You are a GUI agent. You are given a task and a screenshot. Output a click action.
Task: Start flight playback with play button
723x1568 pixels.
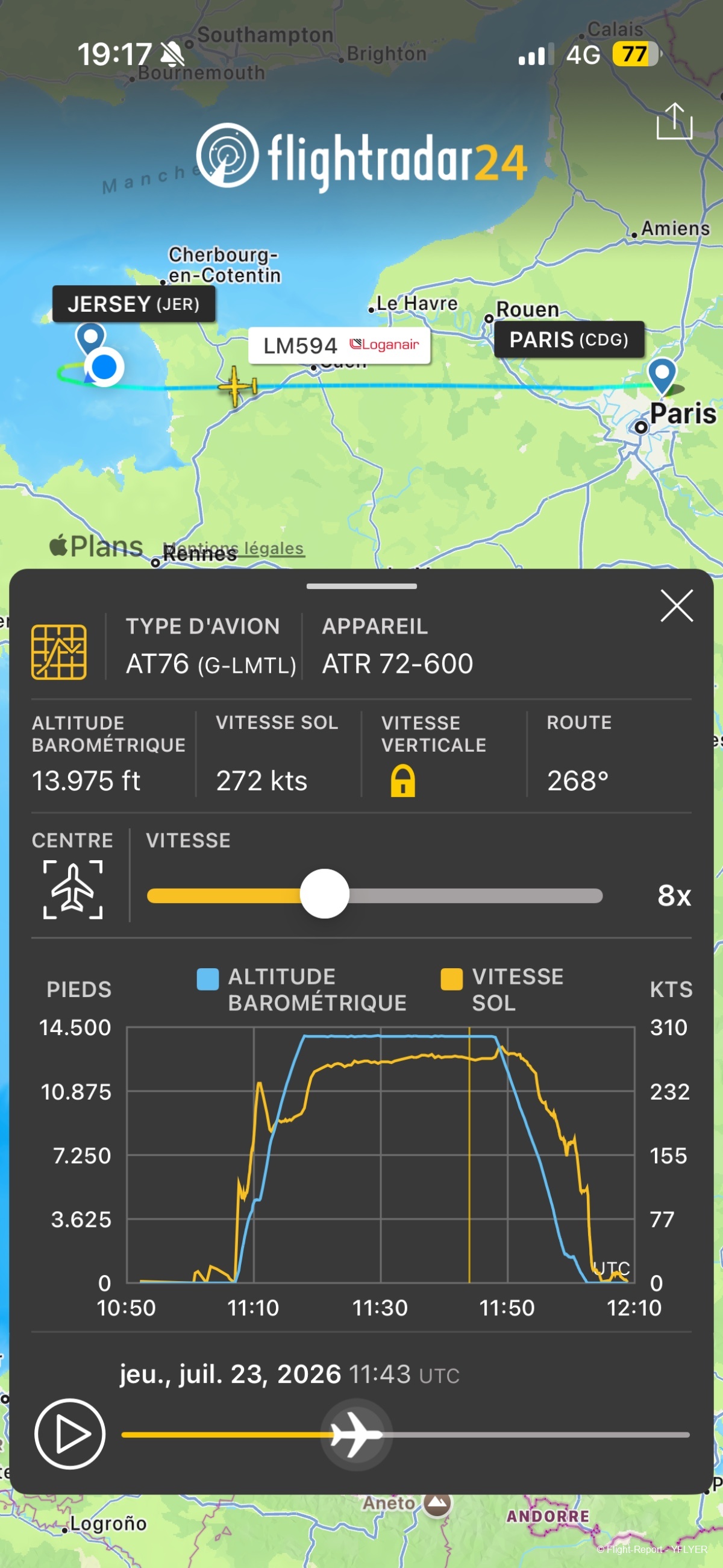(x=70, y=1434)
